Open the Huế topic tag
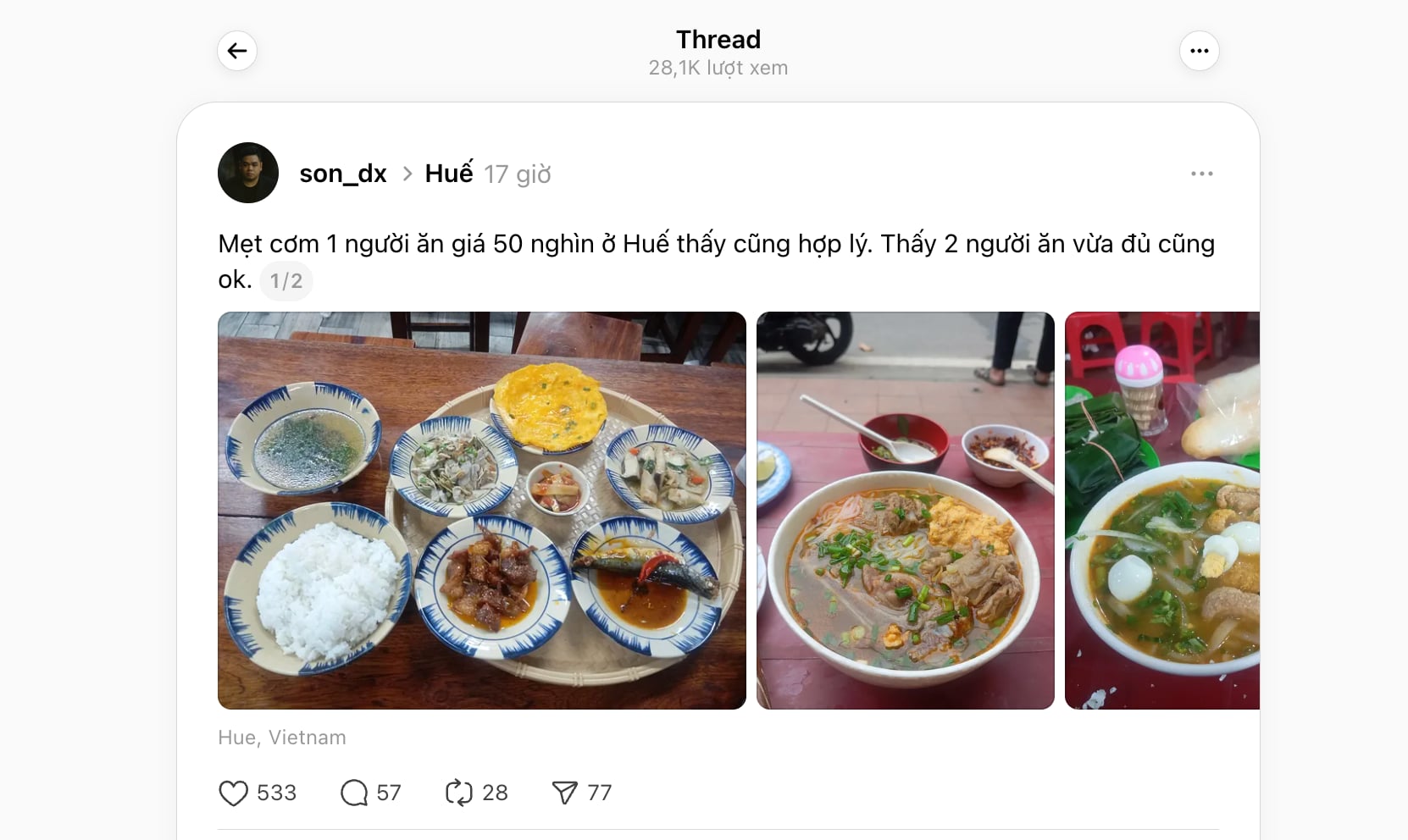 (448, 174)
